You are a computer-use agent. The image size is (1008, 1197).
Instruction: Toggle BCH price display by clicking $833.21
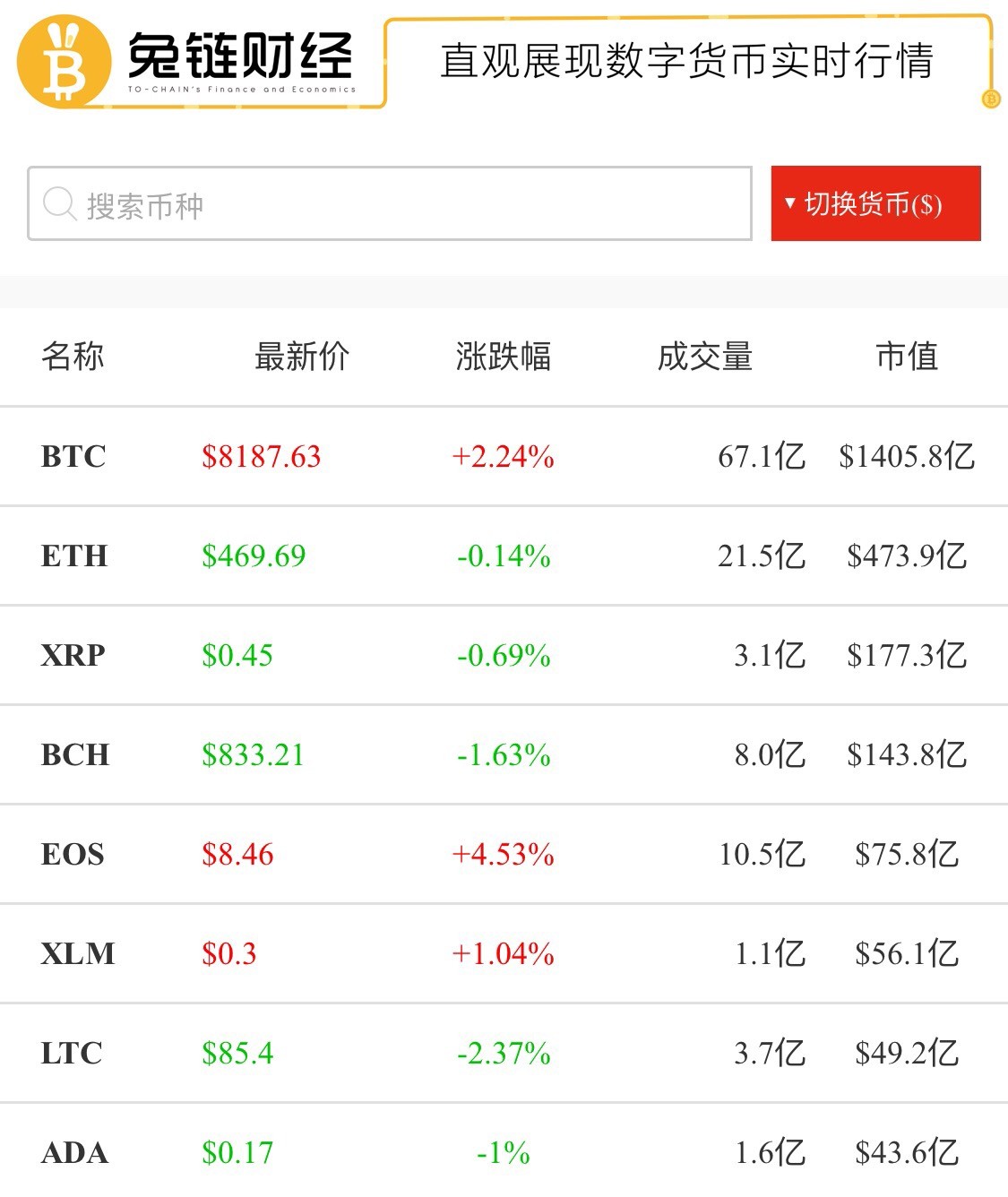(x=253, y=754)
